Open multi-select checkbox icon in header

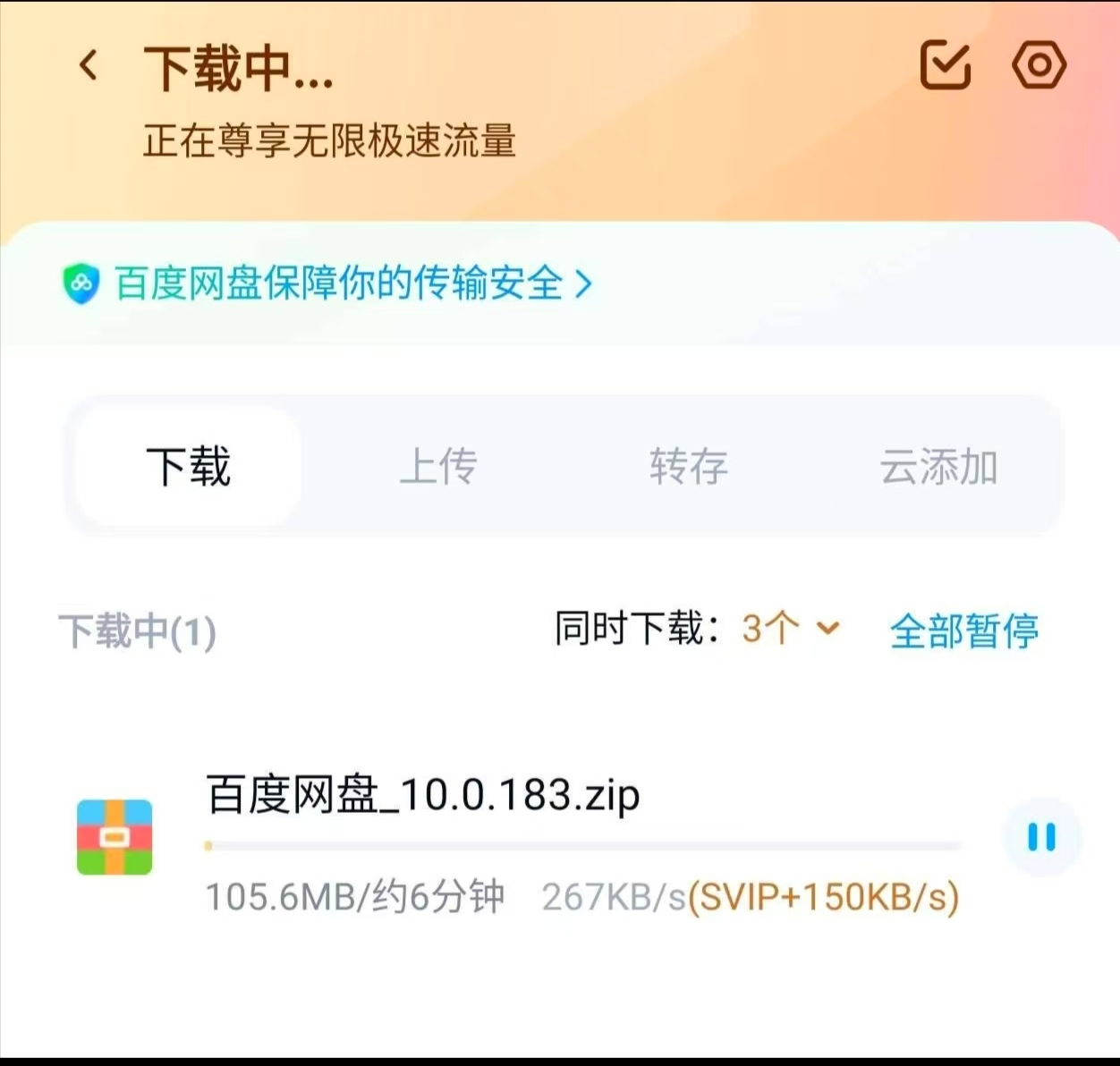(x=945, y=64)
